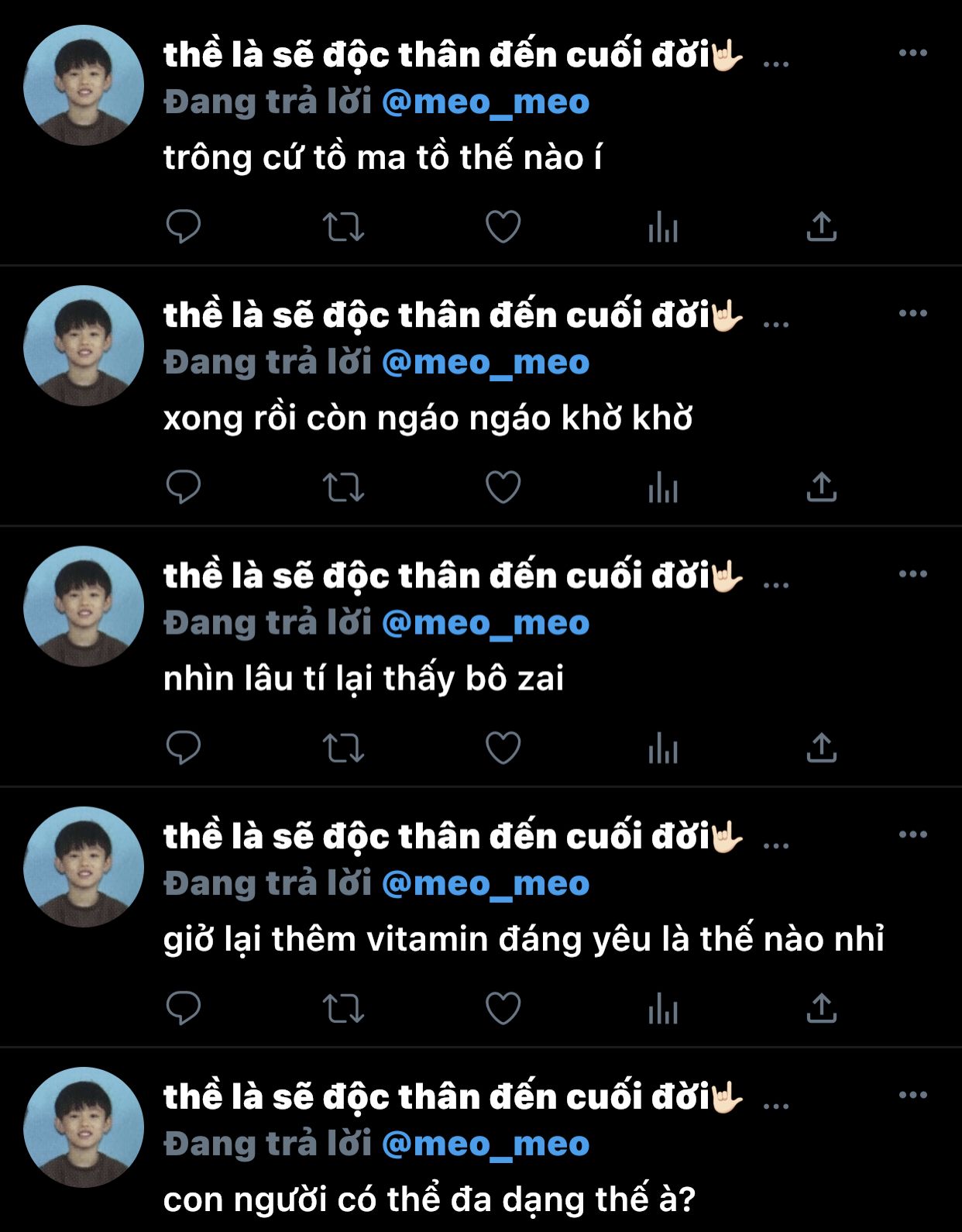Reply to the tweet "trông cứ tồ ma tồ thế nào í"
962x1232 pixels.
[184, 227]
